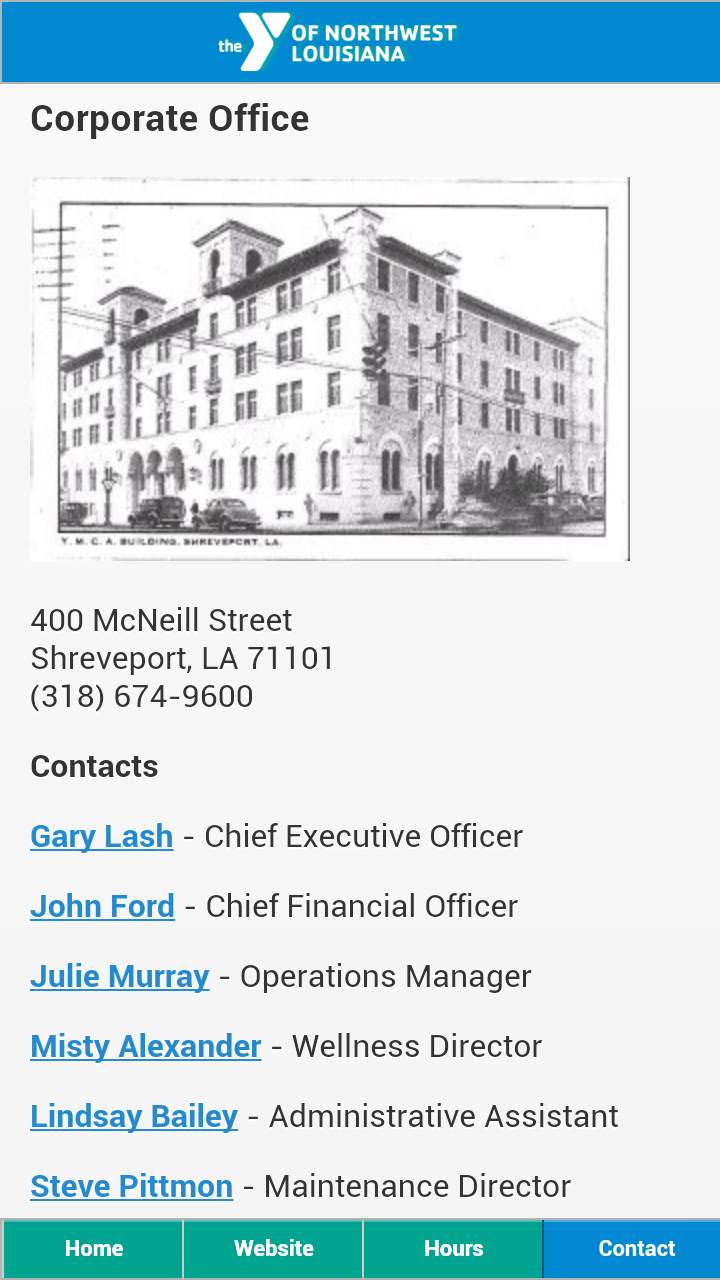Select the Contact tab

(635, 1248)
